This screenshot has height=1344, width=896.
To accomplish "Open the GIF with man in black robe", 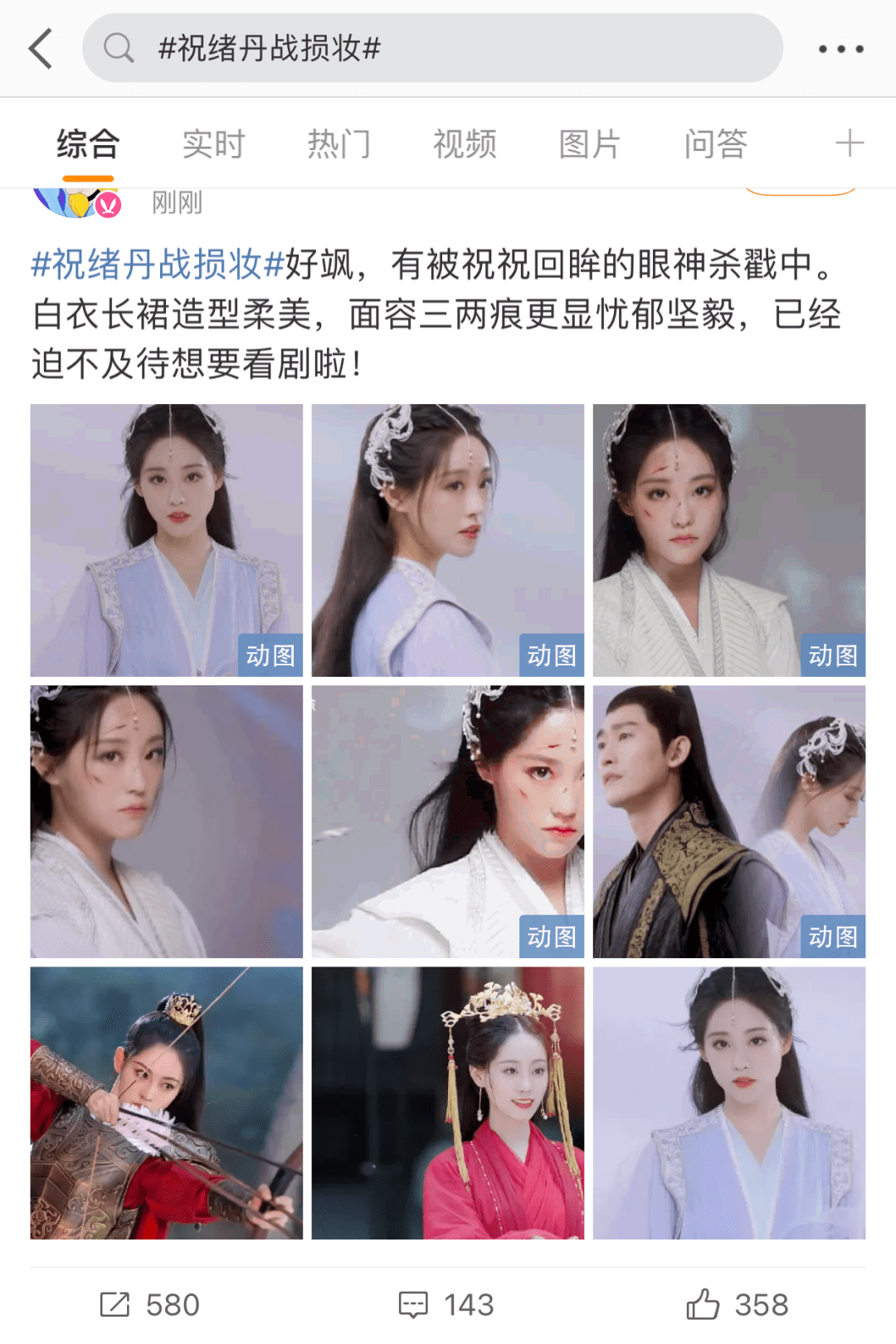I will [728, 821].
